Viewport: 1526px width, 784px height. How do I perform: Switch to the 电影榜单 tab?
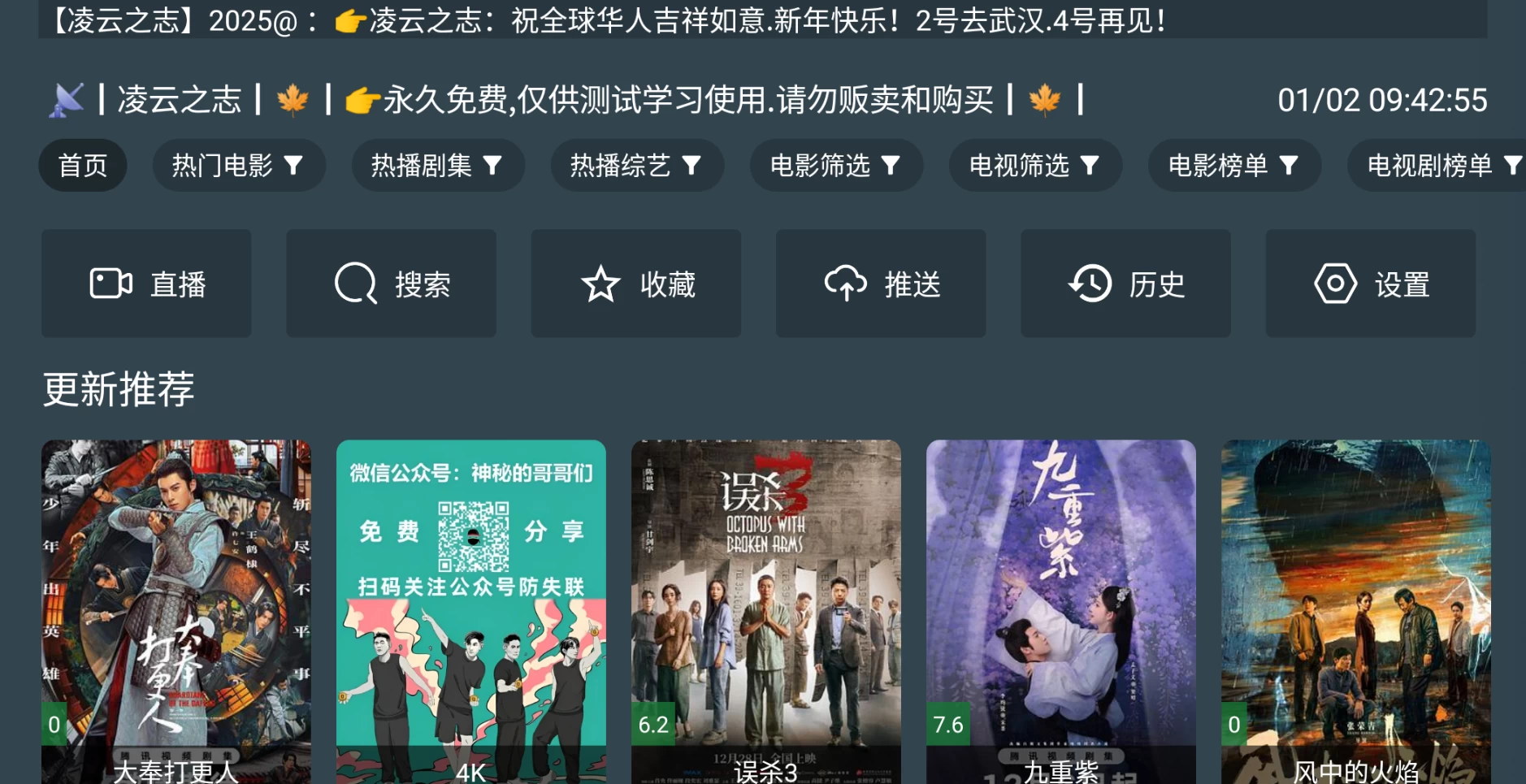pos(1233,166)
